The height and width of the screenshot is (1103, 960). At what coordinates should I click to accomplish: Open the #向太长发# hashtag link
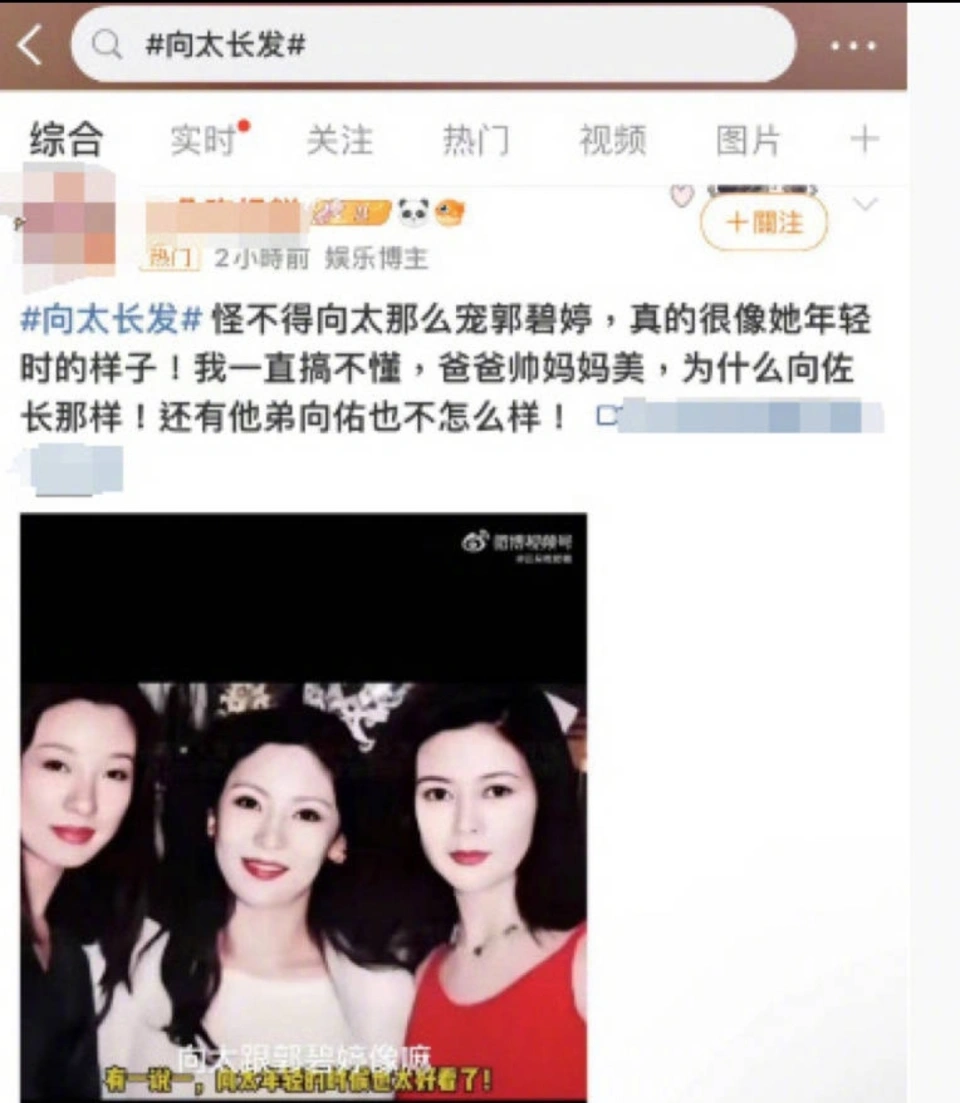tap(112, 321)
